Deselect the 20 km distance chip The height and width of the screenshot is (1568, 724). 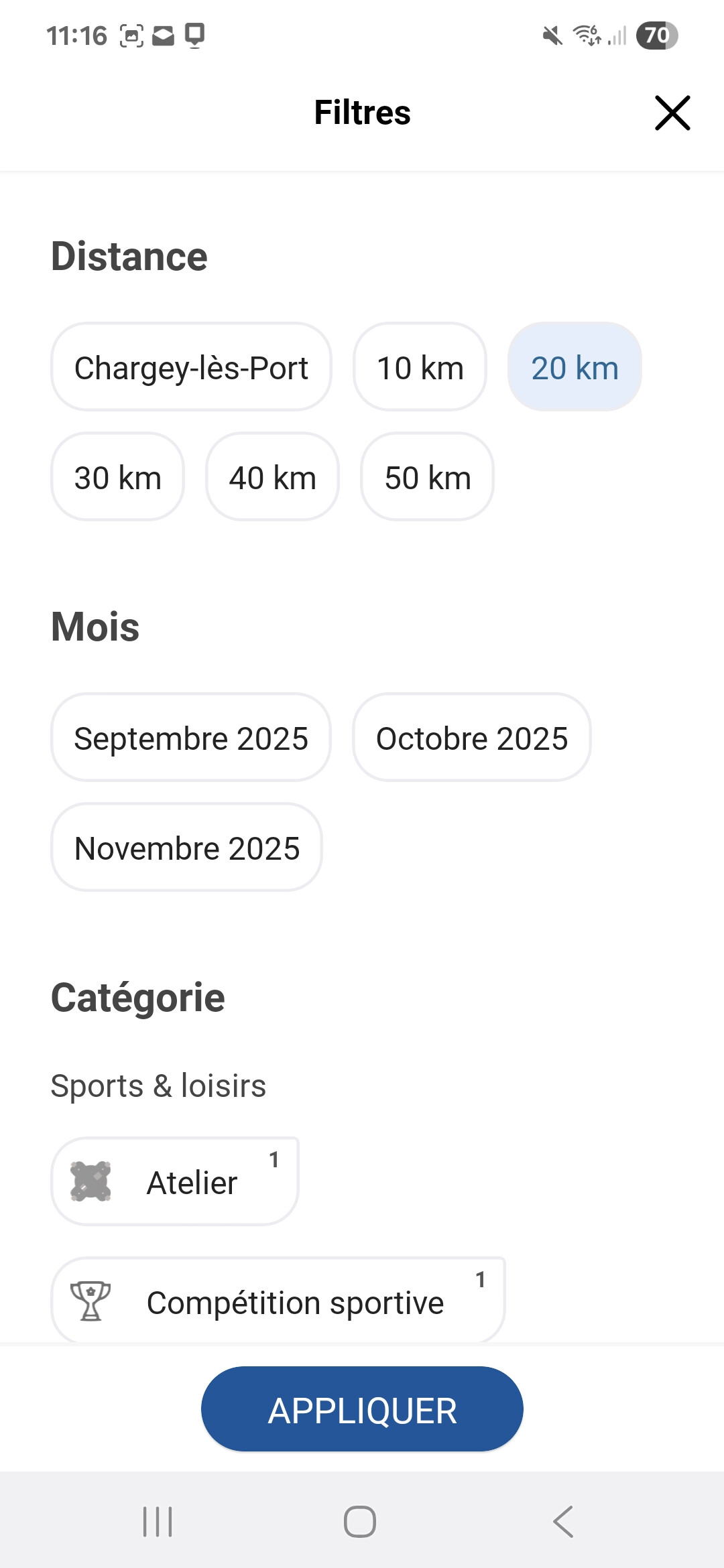[x=575, y=367]
